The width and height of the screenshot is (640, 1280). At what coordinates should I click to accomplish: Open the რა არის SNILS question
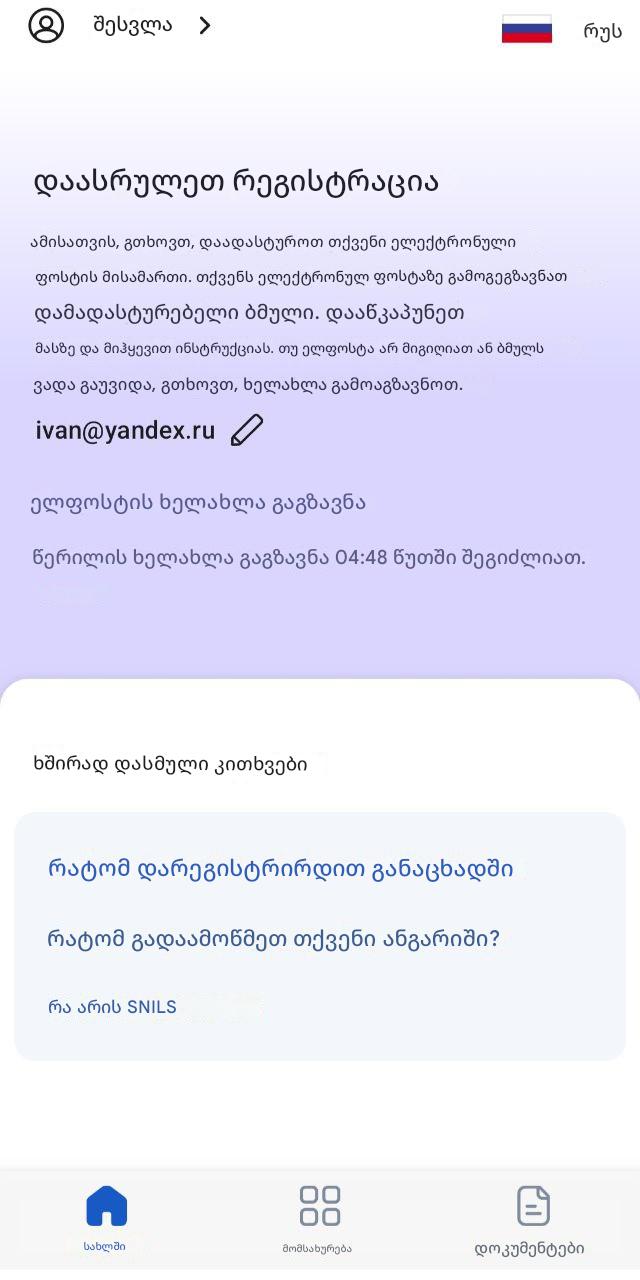click(112, 1007)
